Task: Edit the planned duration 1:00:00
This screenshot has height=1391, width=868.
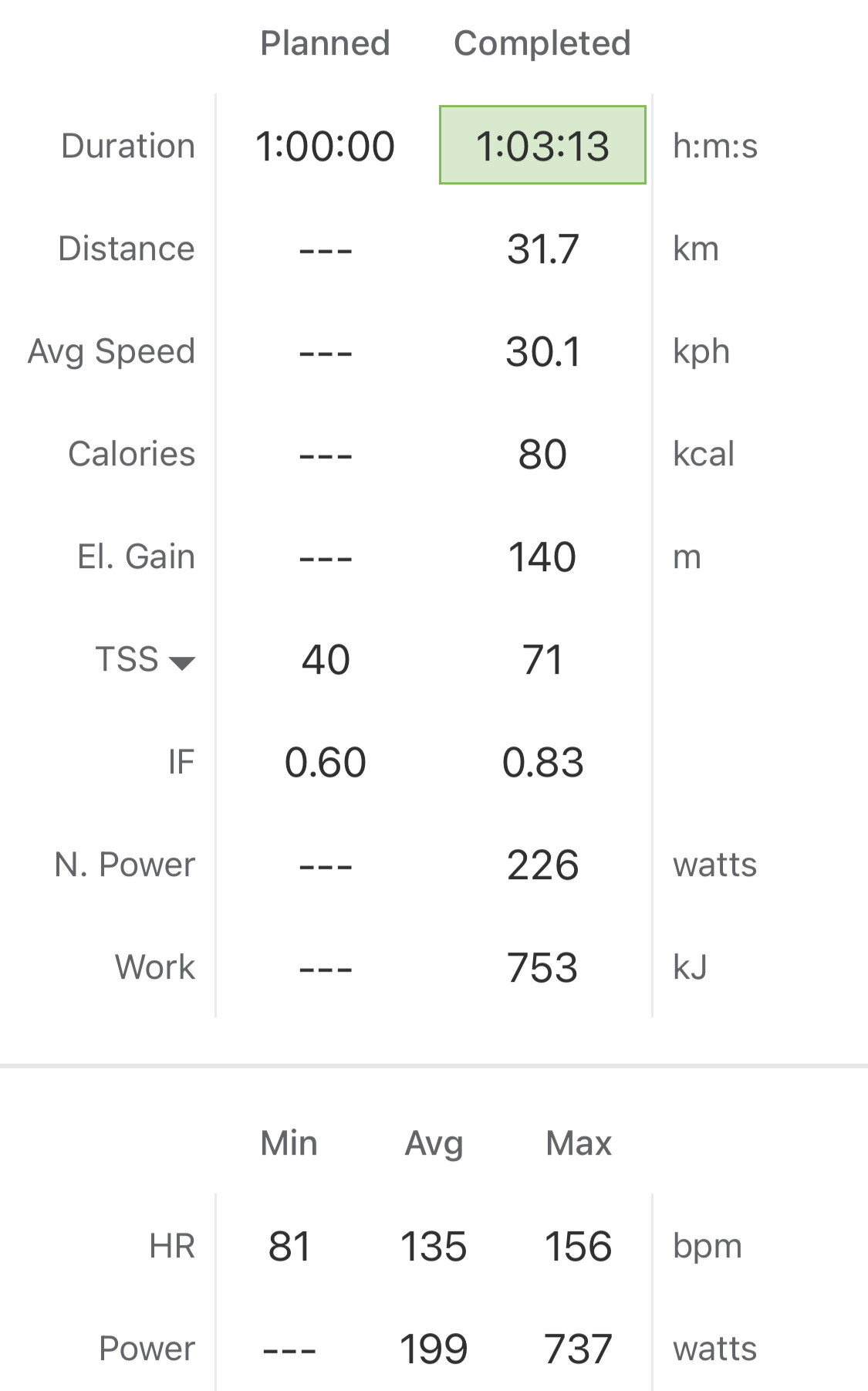Action: pyautogui.click(x=325, y=146)
